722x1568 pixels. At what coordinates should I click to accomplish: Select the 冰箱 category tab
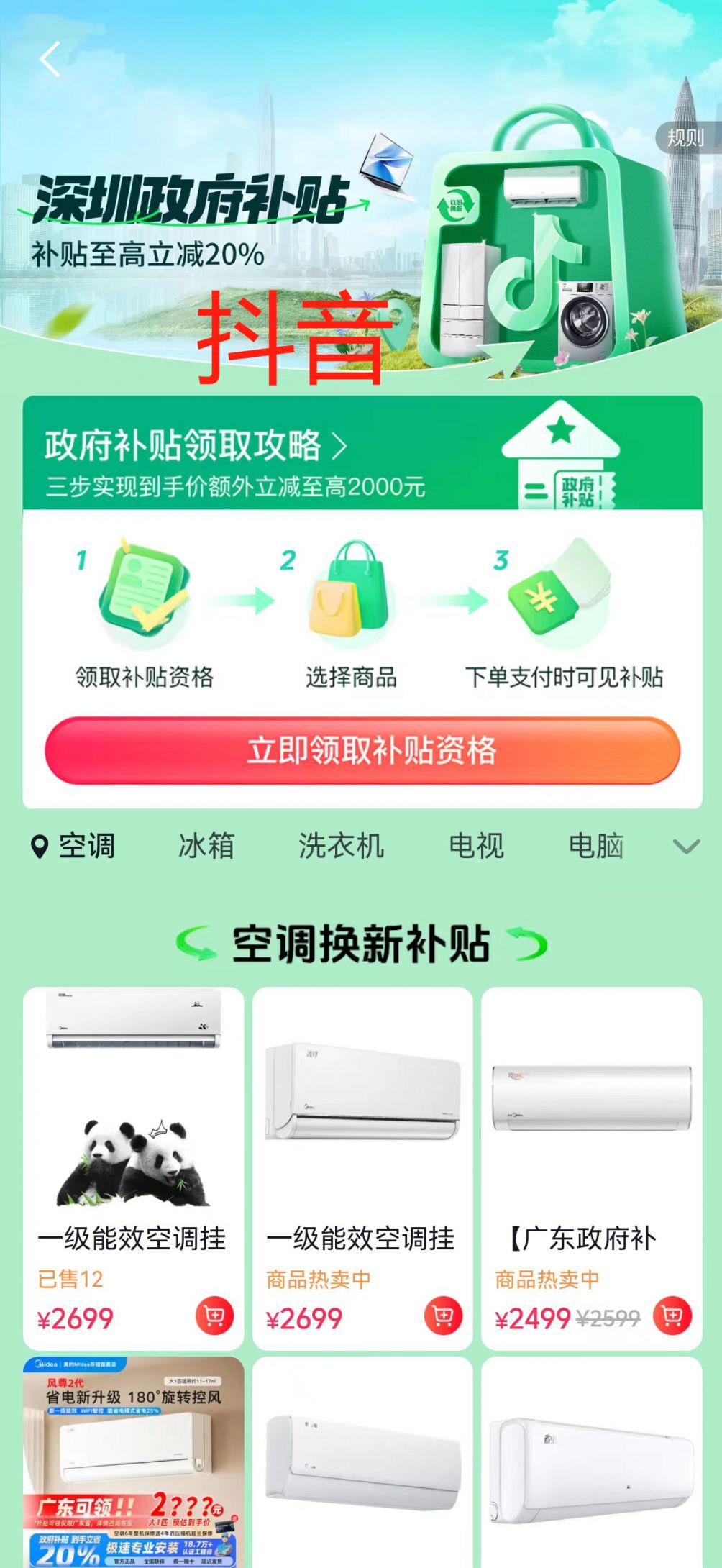click(206, 847)
